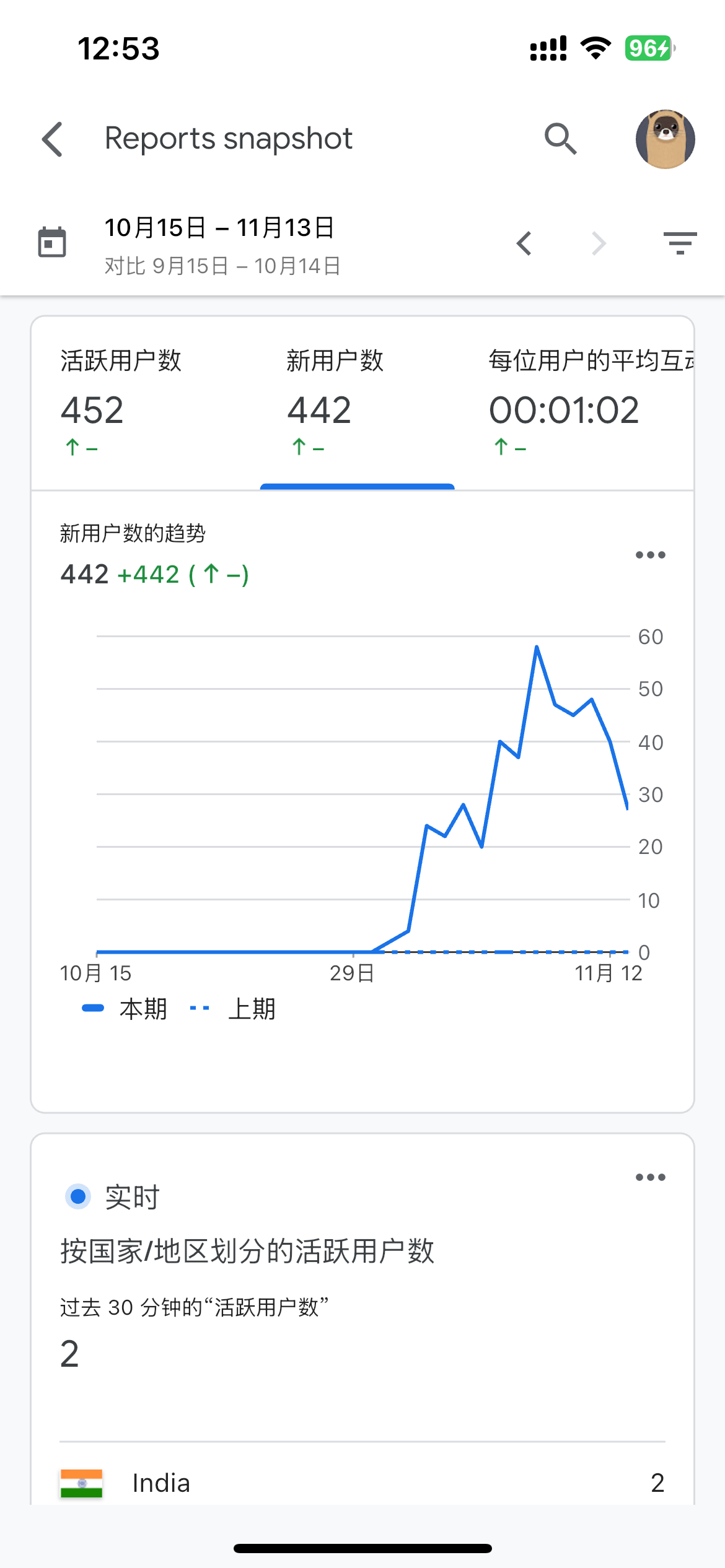Go back from Reports snapshot
Screen dimensions: 725x1568
53,139
